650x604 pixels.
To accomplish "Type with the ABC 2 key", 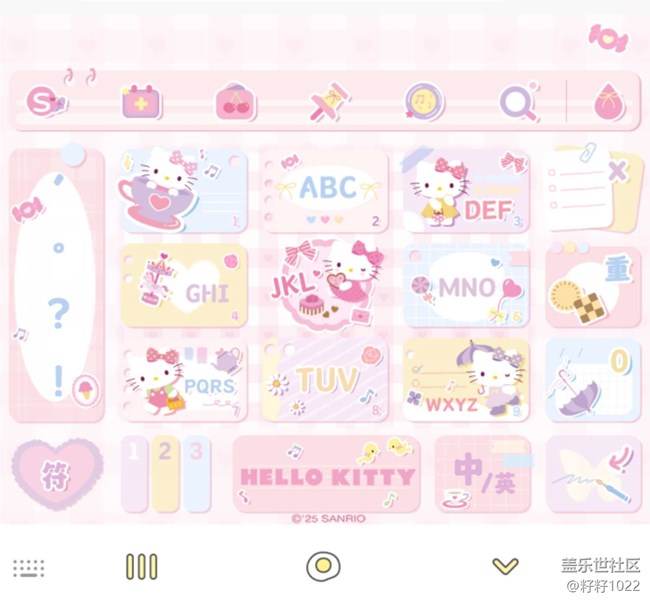I will click(325, 190).
